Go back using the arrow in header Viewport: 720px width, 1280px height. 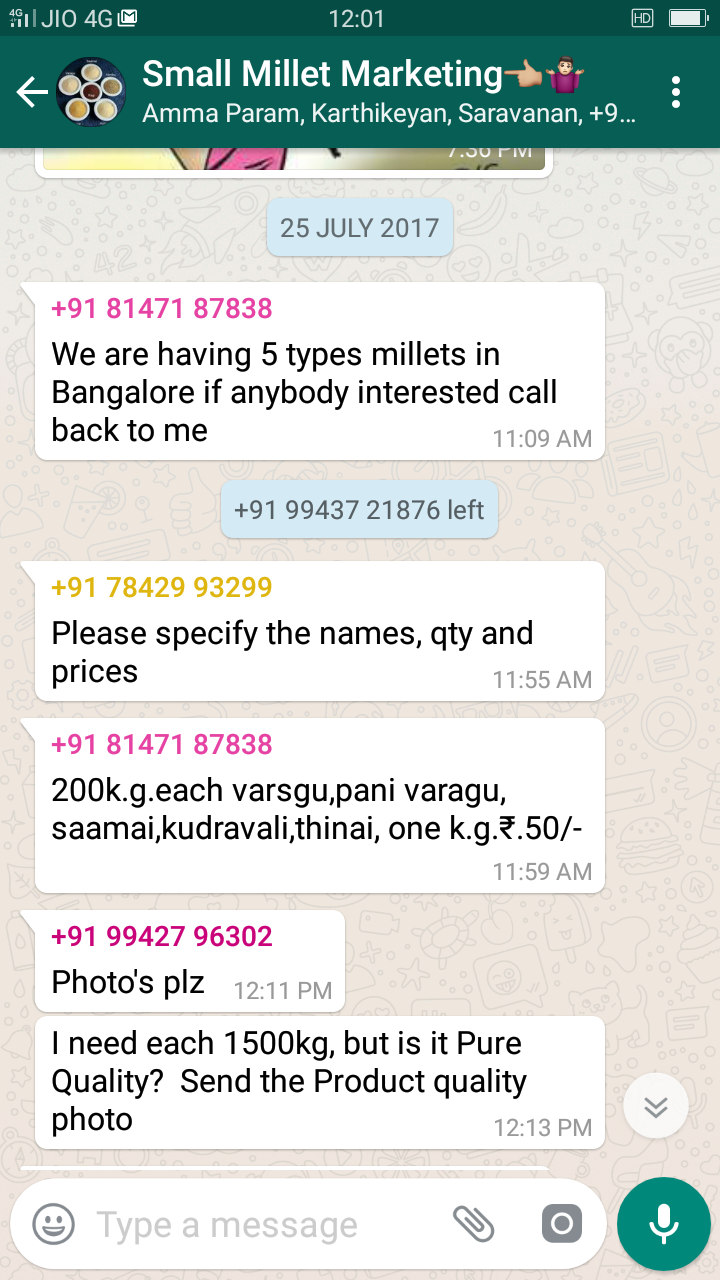[32, 92]
